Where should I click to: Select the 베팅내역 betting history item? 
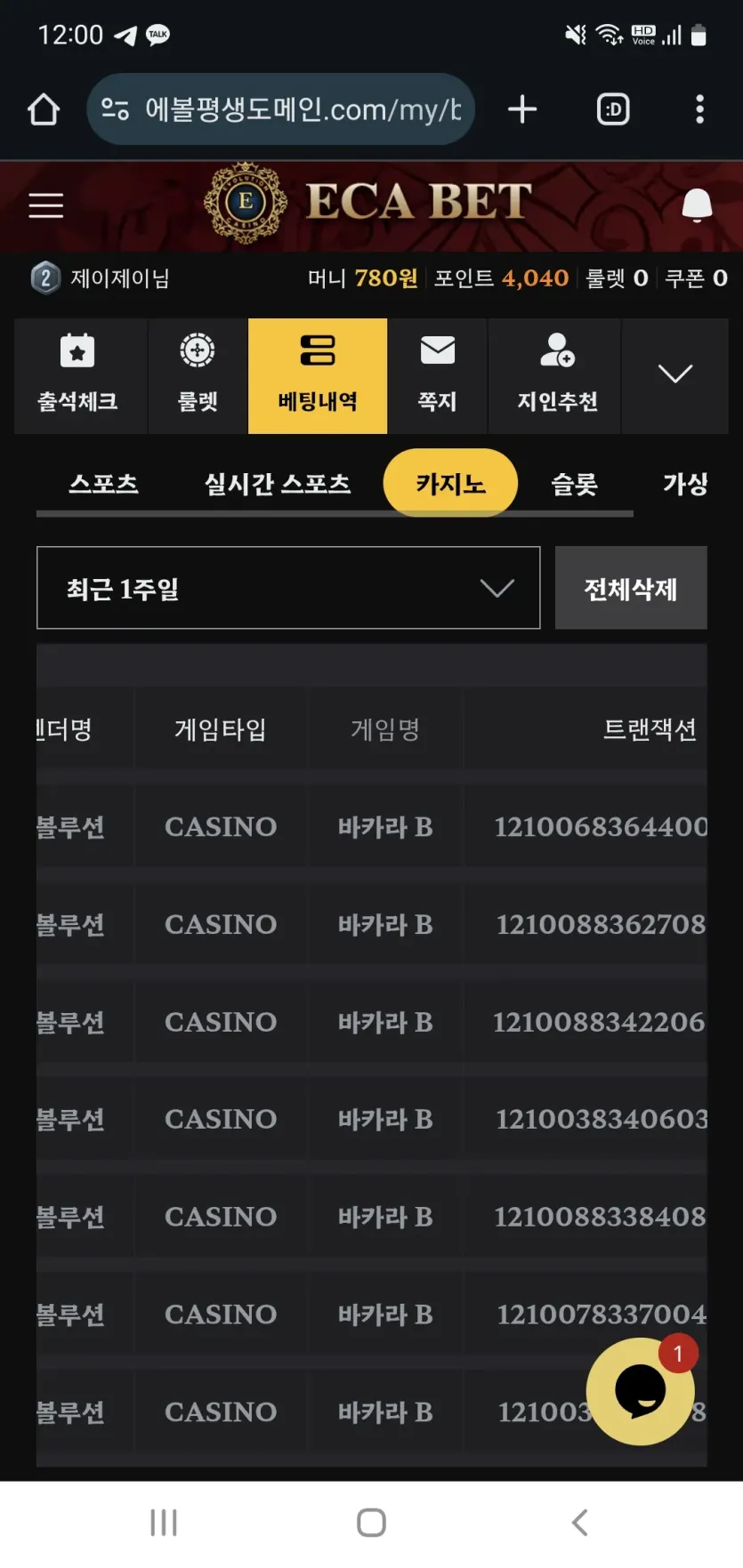click(x=318, y=375)
